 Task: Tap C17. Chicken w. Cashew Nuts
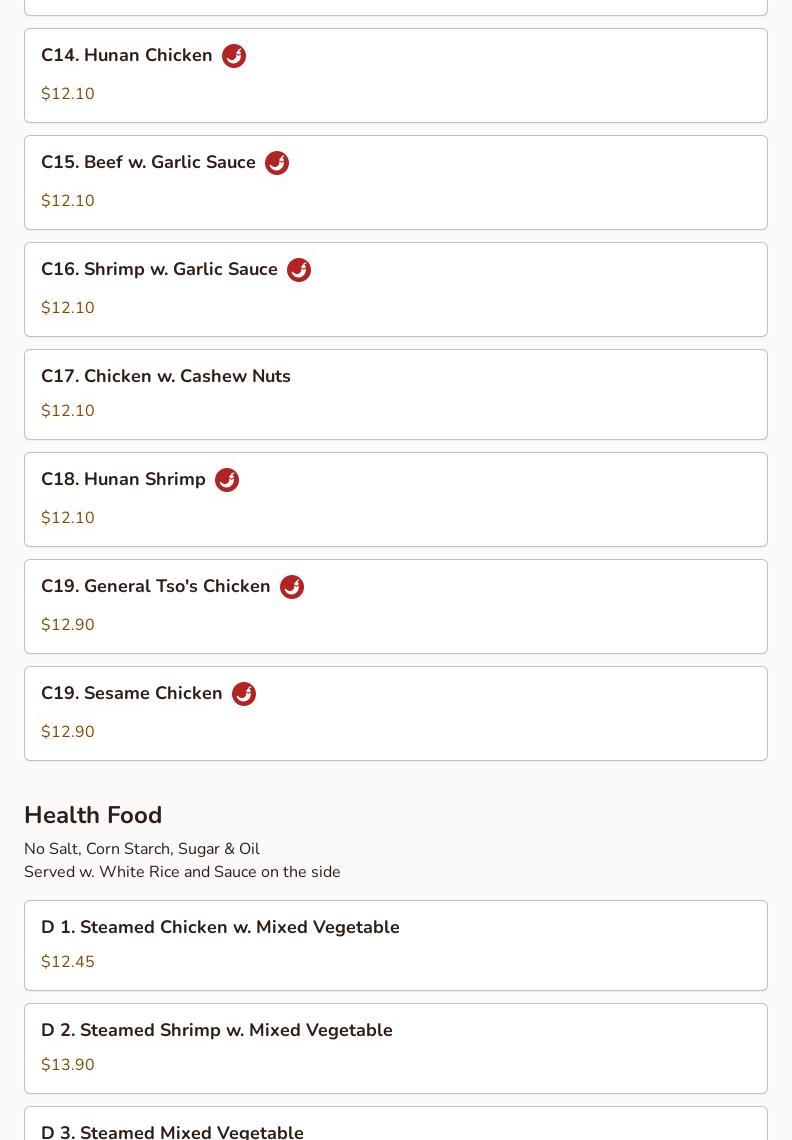395,394
